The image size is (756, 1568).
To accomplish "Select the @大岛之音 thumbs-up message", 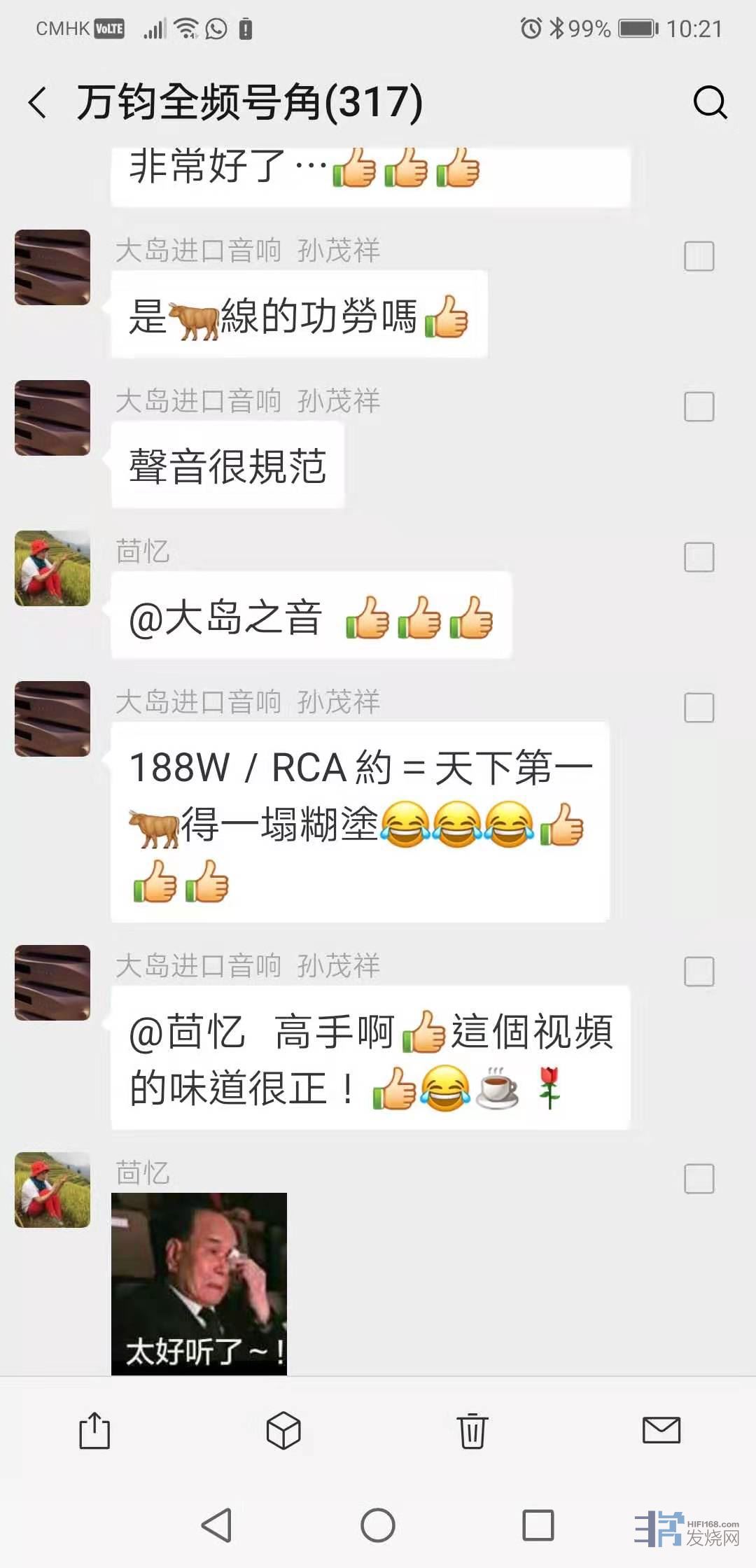I will tap(699, 557).
